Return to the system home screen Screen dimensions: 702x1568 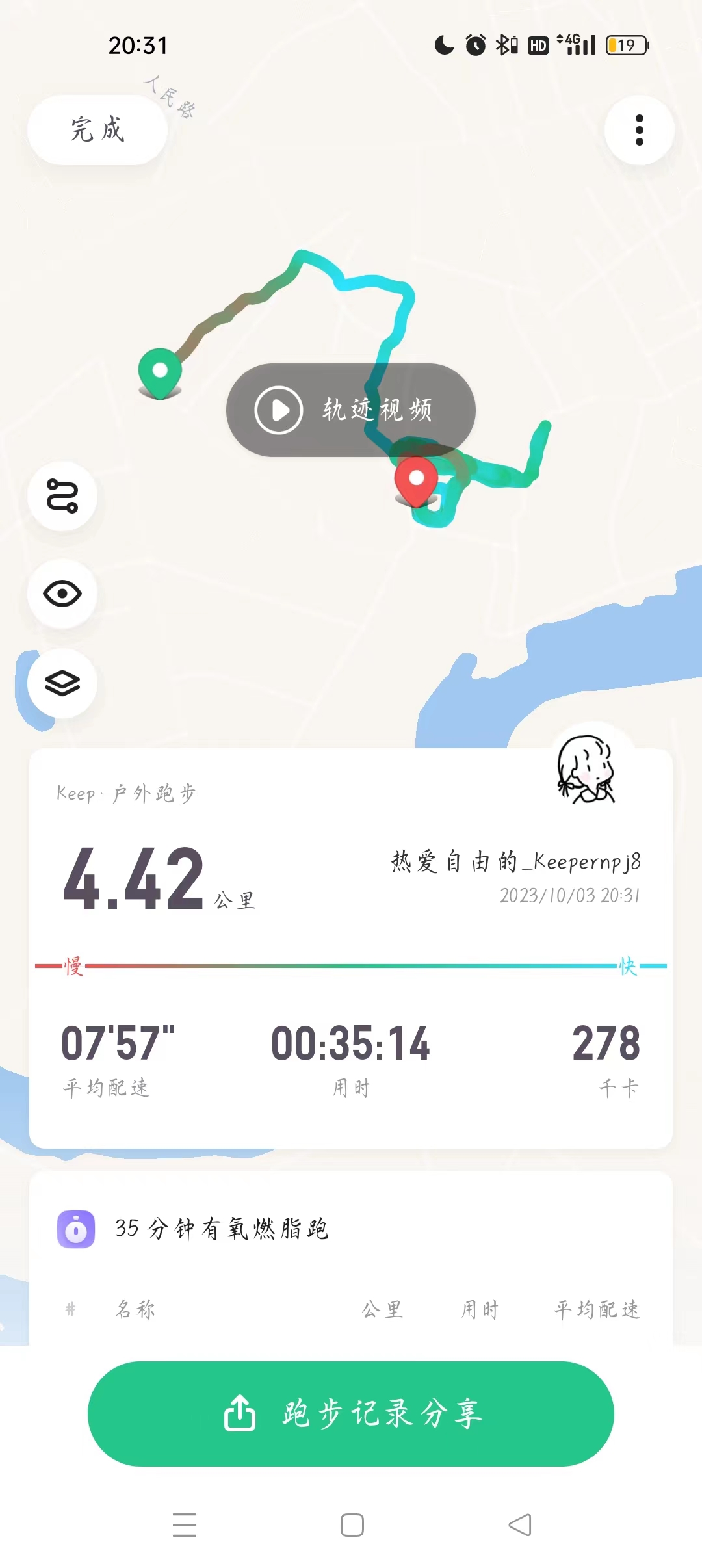[352, 1525]
